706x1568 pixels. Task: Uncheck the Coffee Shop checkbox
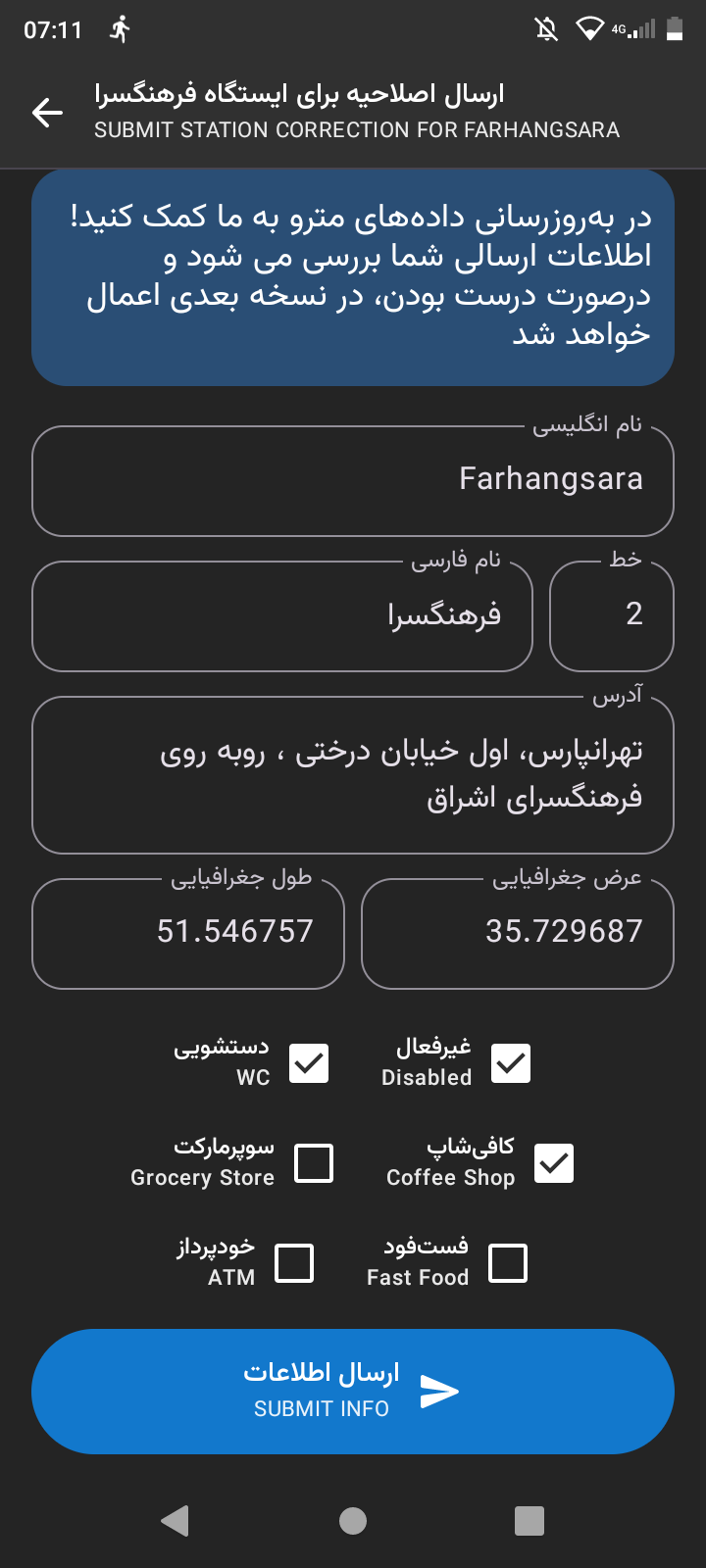pyautogui.click(x=554, y=1163)
